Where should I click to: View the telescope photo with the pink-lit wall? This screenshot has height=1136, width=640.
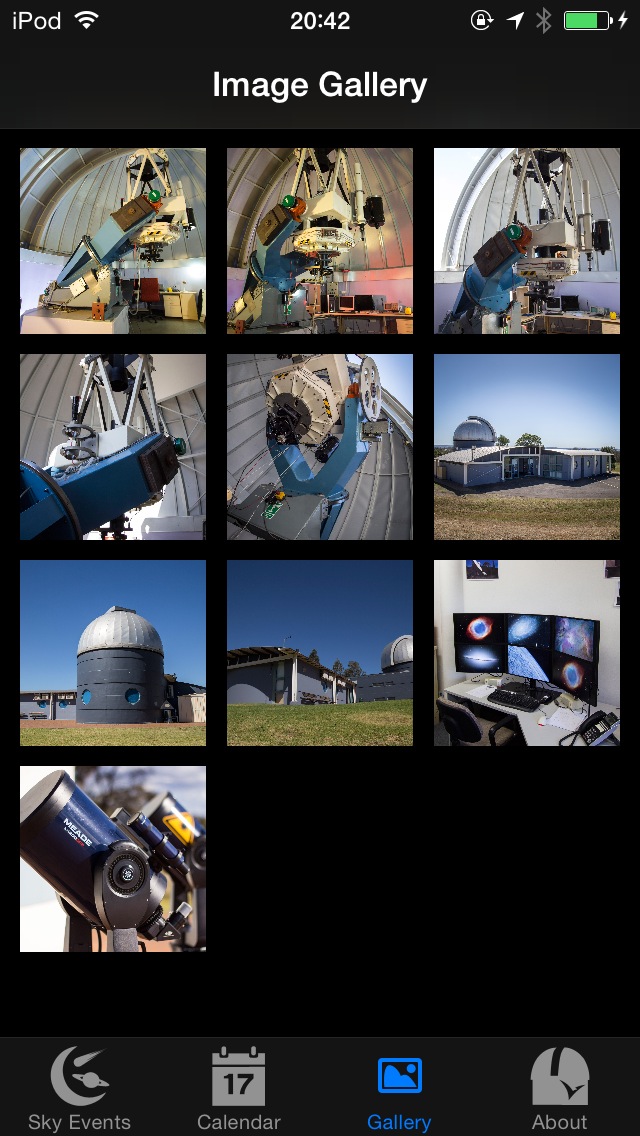pyautogui.click(x=320, y=241)
